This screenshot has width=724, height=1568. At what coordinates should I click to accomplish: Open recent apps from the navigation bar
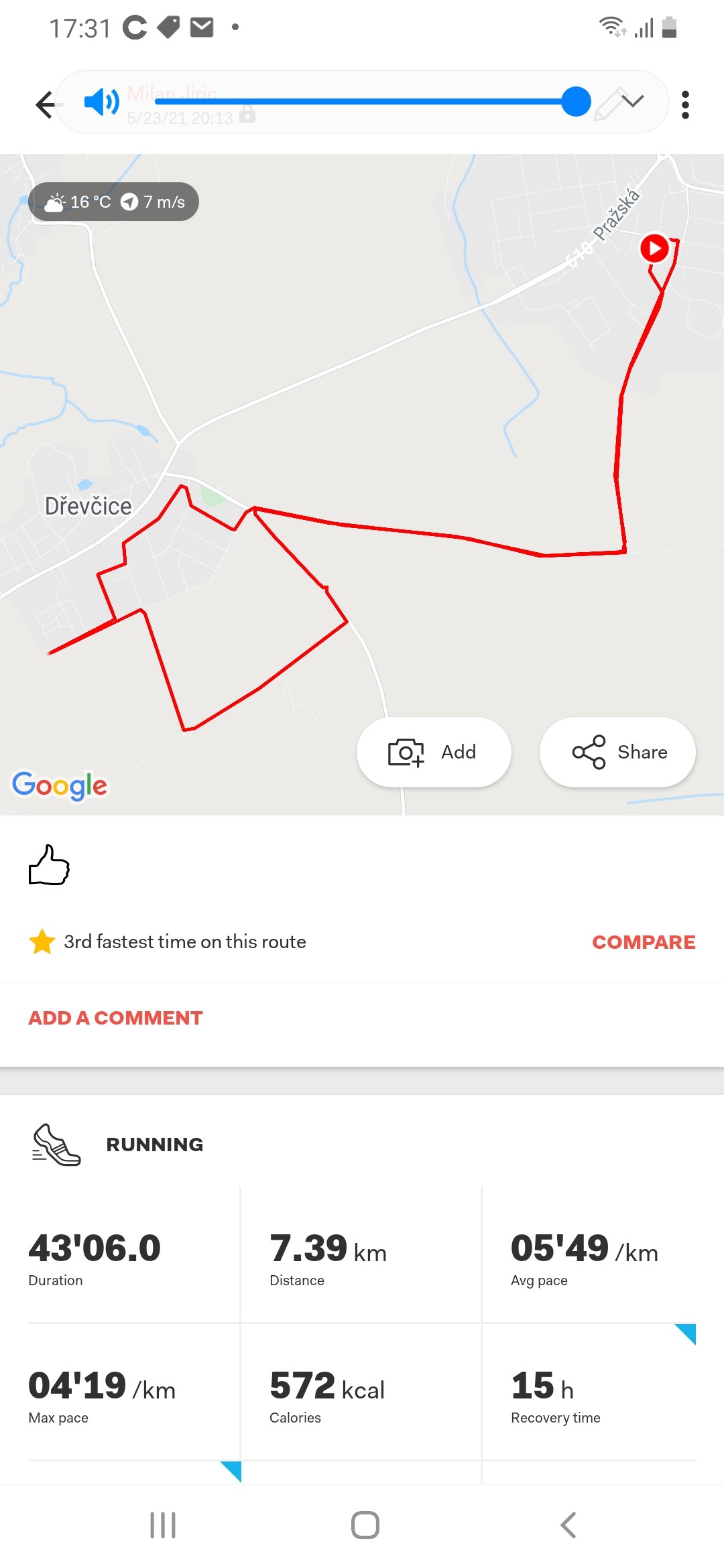tap(163, 1525)
